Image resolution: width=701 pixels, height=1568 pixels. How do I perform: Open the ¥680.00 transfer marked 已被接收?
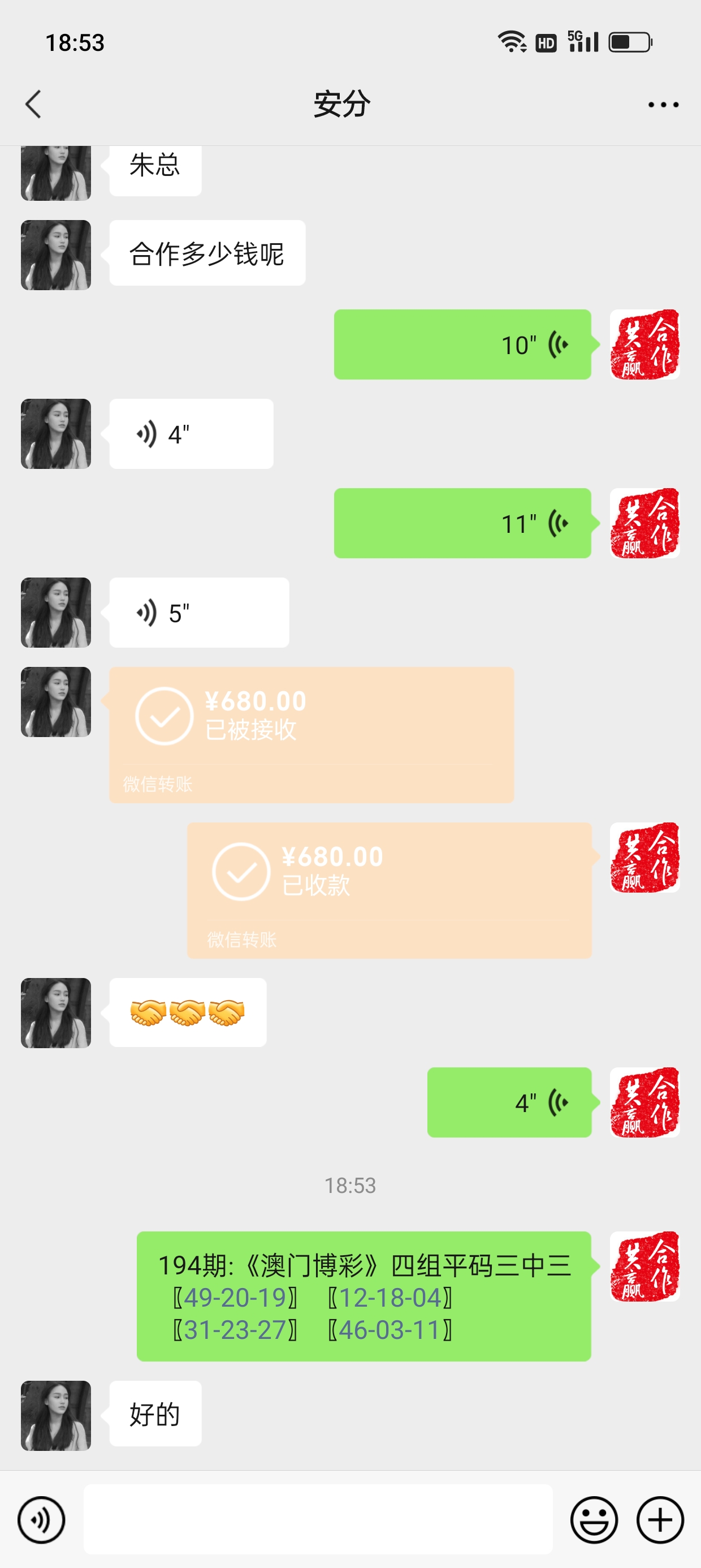pos(311,734)
